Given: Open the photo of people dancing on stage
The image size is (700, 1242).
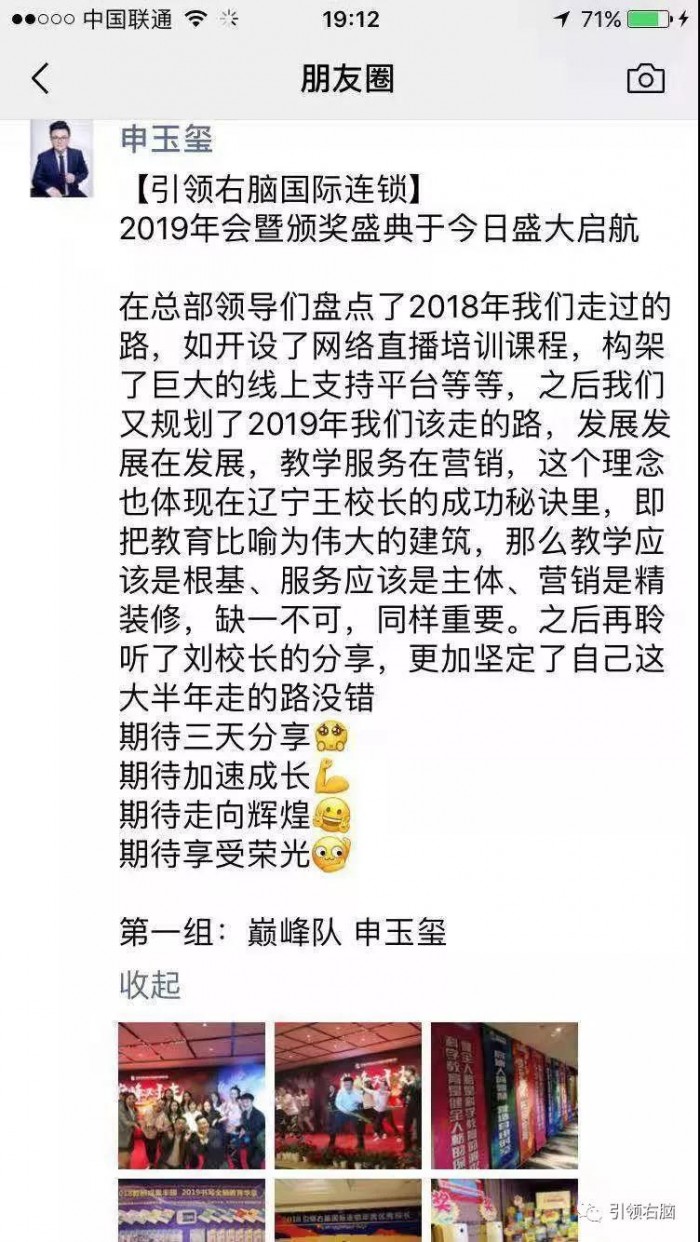Looking at the screenshot, I should coord(348,1095).
